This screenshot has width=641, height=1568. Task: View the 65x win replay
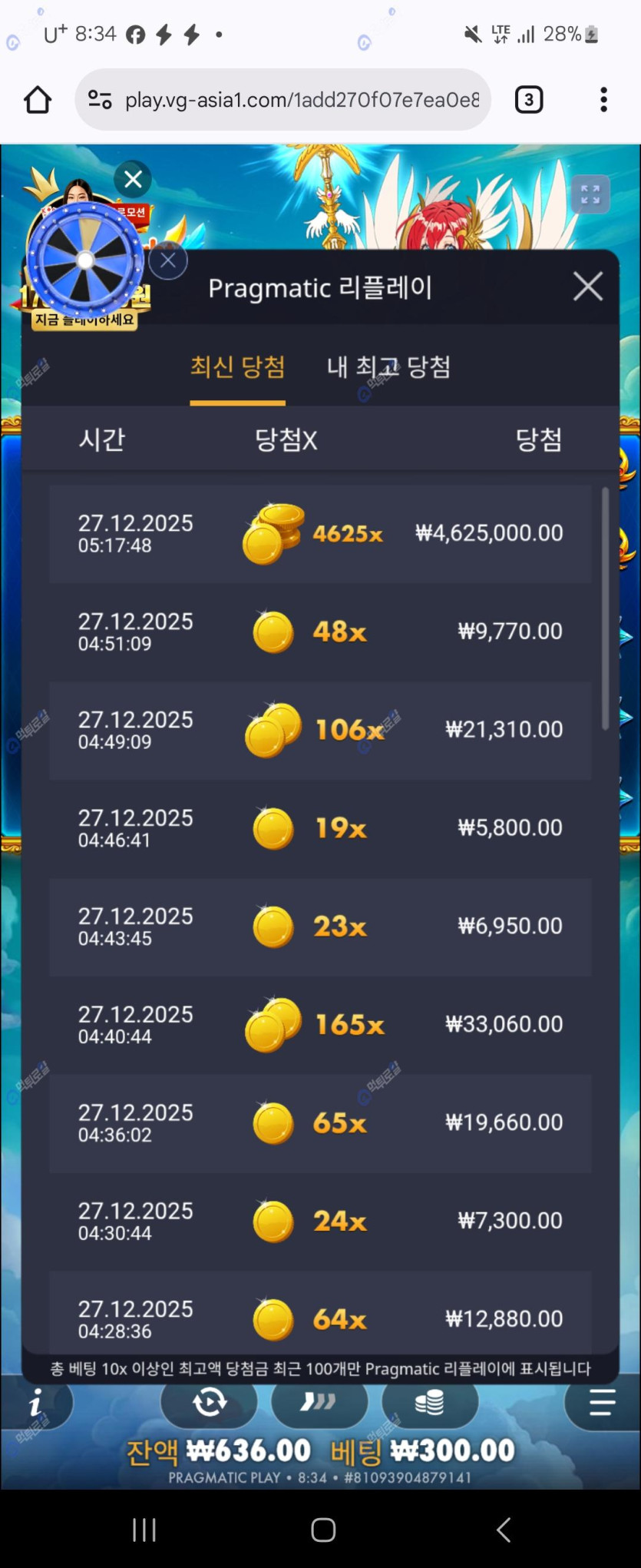click(320, 1123)
